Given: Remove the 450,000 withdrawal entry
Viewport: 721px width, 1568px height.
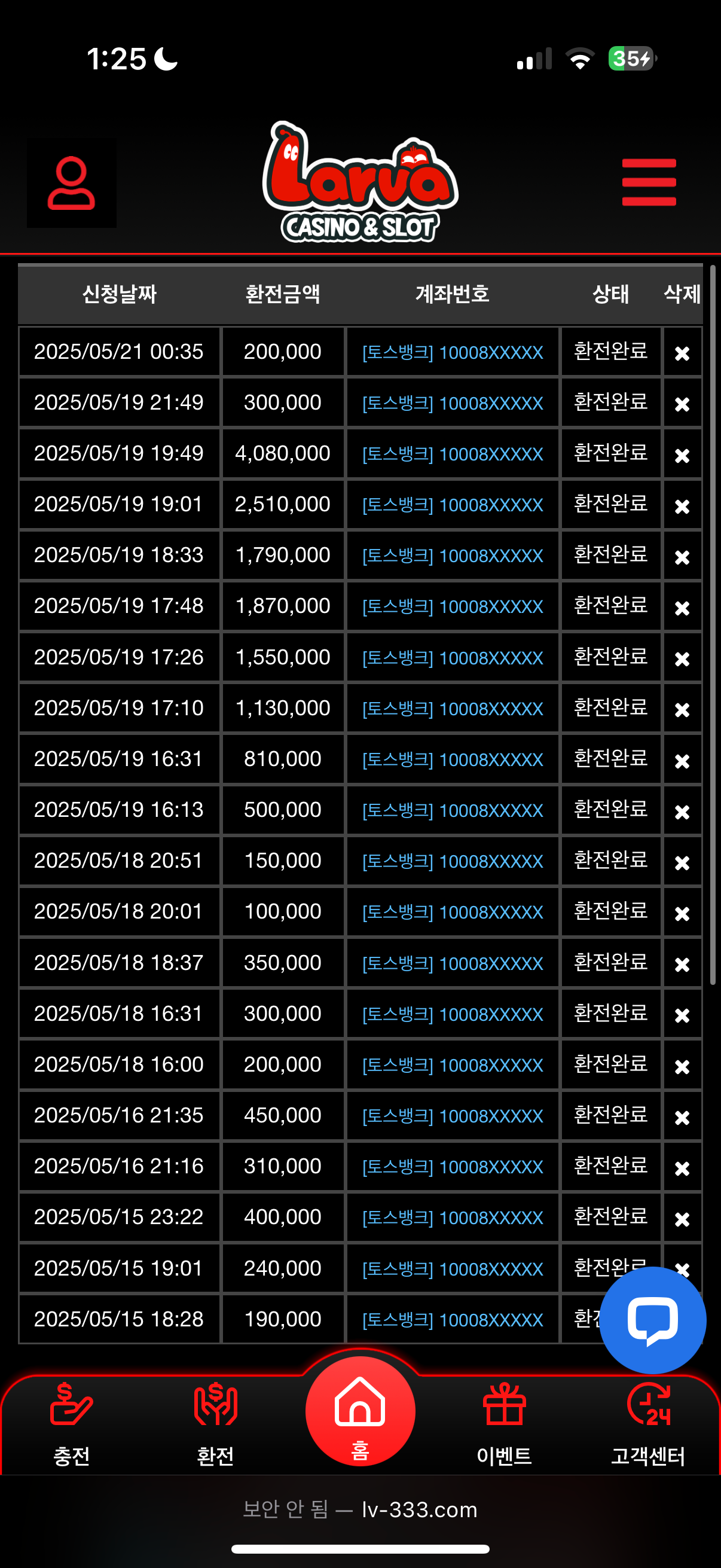Looking at the screenshot, I should point(682,1117).
